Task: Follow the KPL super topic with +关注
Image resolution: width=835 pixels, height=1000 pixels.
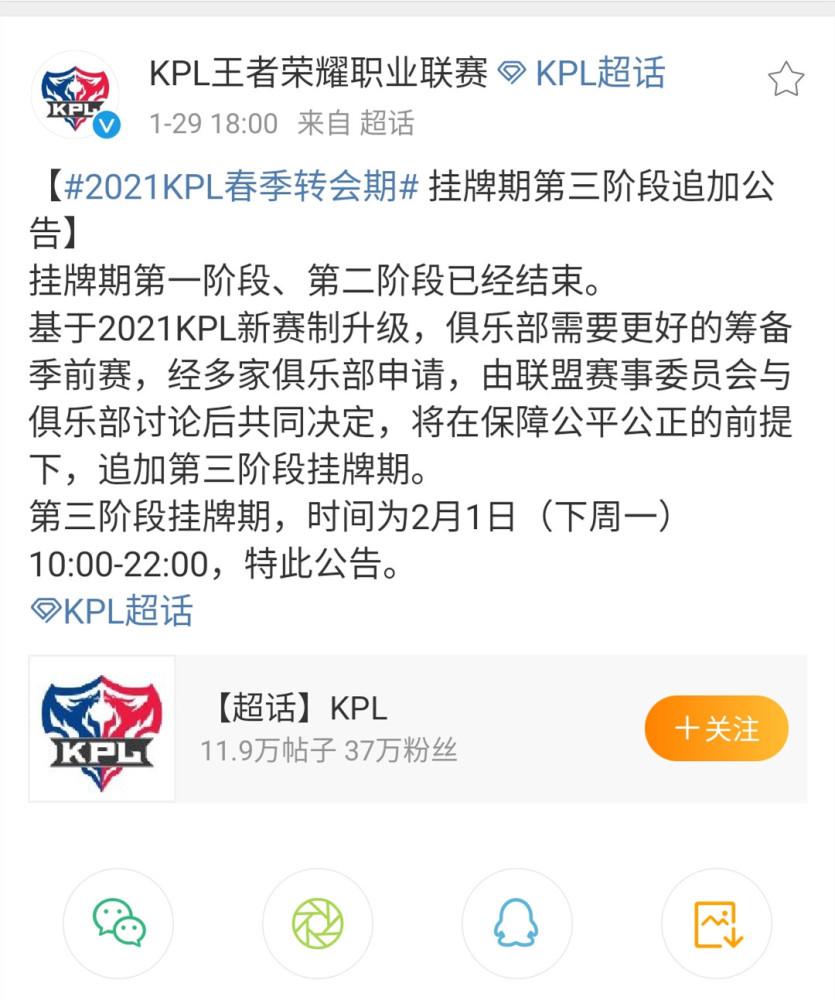Action: (716, 728)
